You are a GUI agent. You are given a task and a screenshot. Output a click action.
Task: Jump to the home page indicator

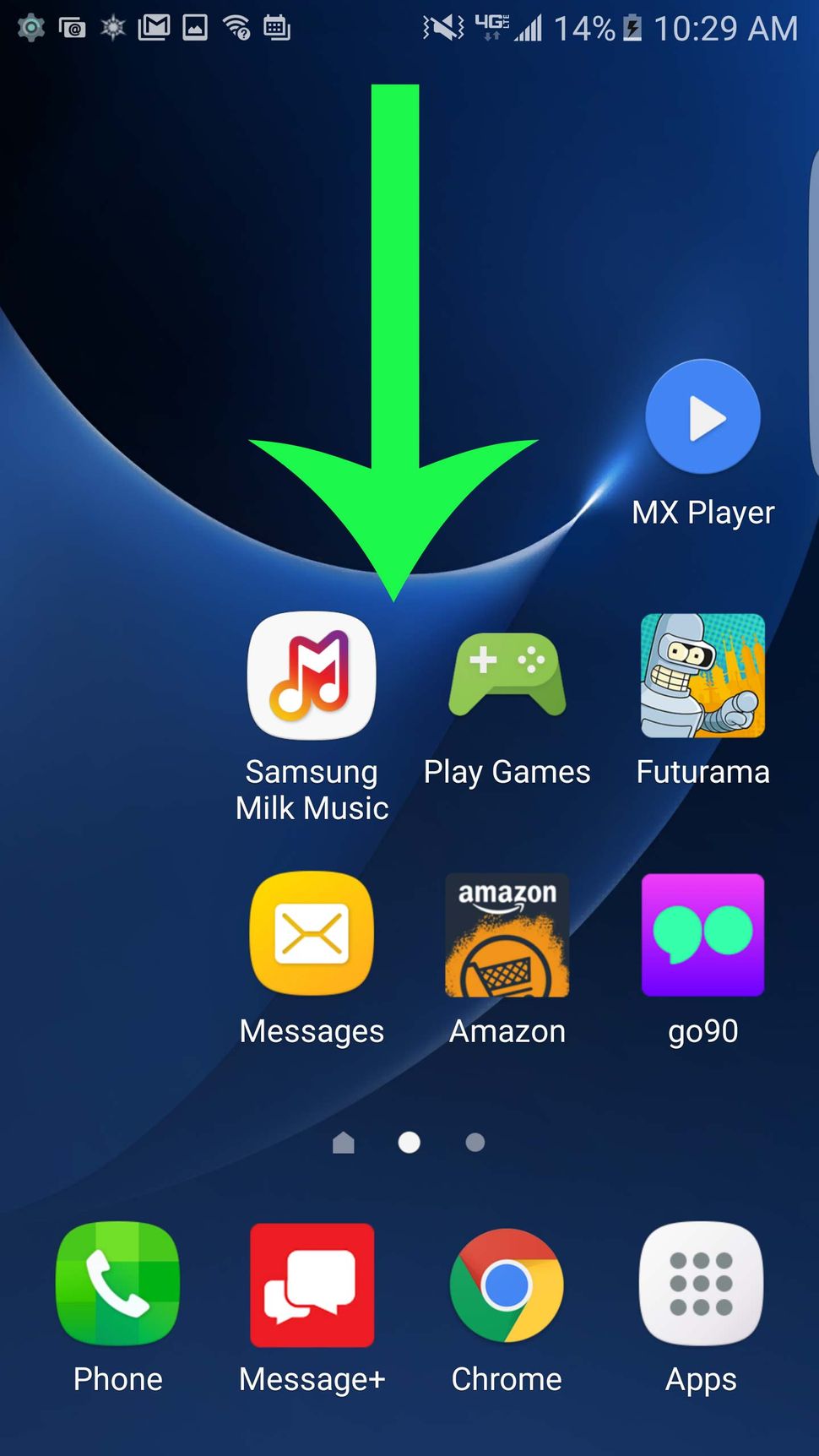coord(344,1143)
